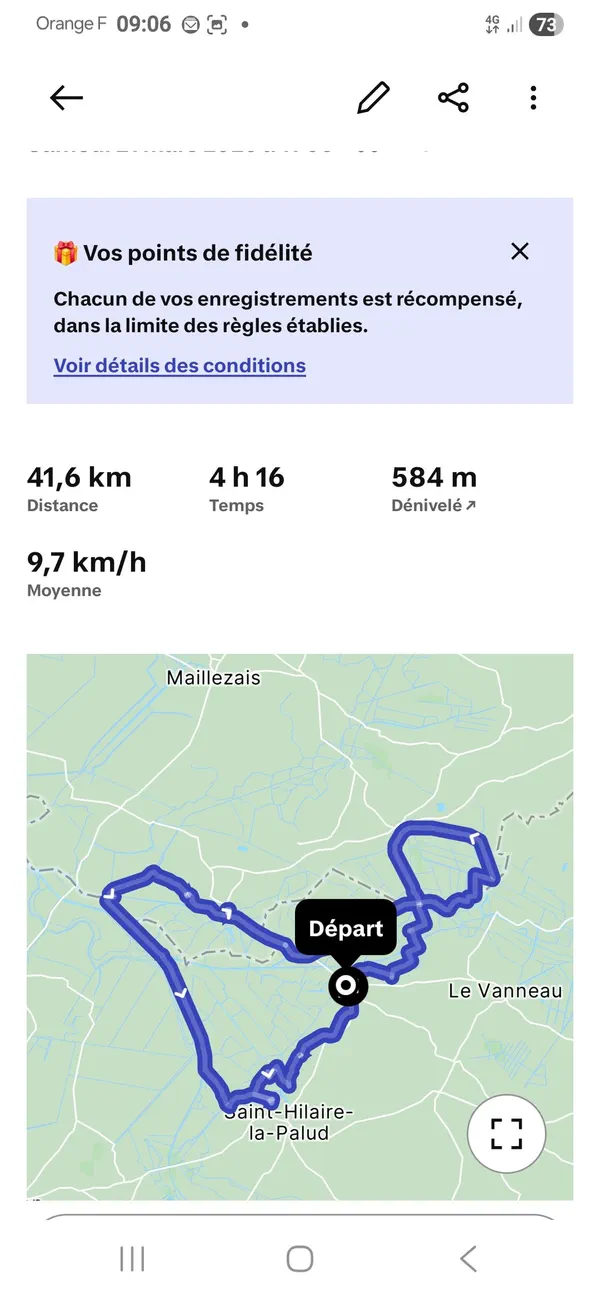This screenshot has width=600, height=1300.
Task: Go back using the top arrow
Action: pos(66,98)
